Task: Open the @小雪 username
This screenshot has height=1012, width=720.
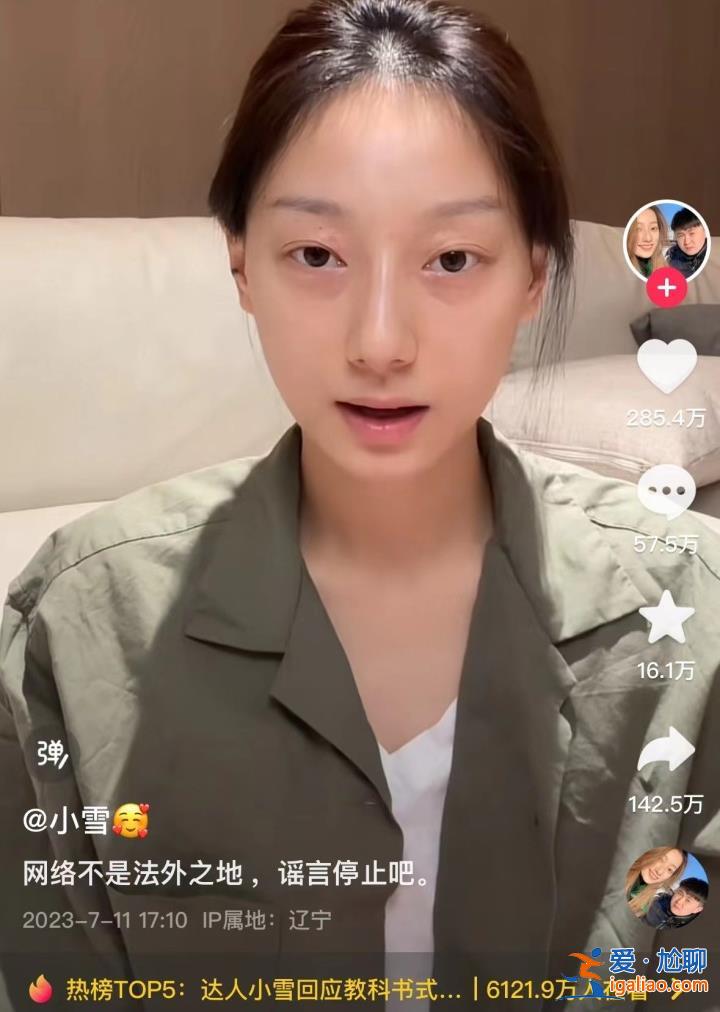Action: (70, 822)
